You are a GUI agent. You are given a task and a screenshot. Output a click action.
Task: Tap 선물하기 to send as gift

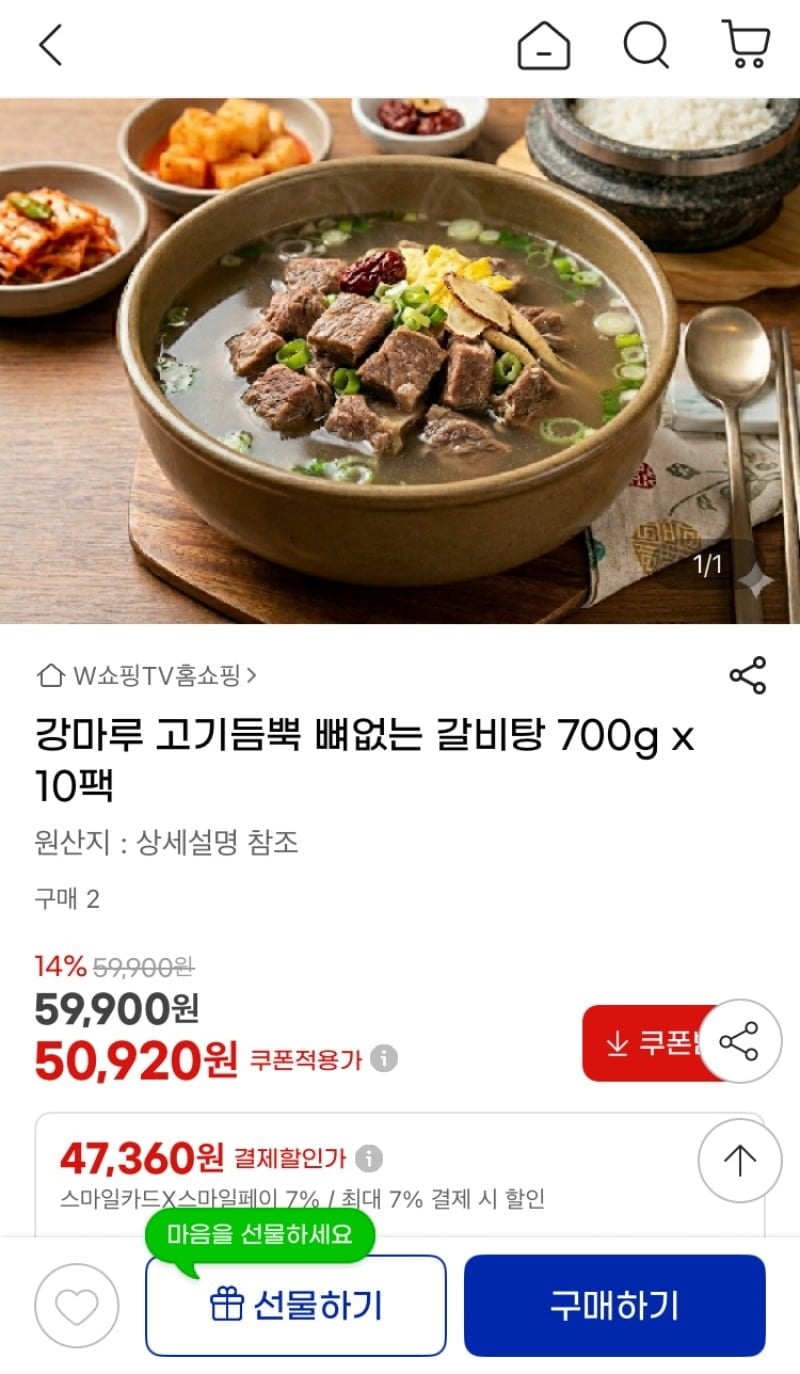296,1305
